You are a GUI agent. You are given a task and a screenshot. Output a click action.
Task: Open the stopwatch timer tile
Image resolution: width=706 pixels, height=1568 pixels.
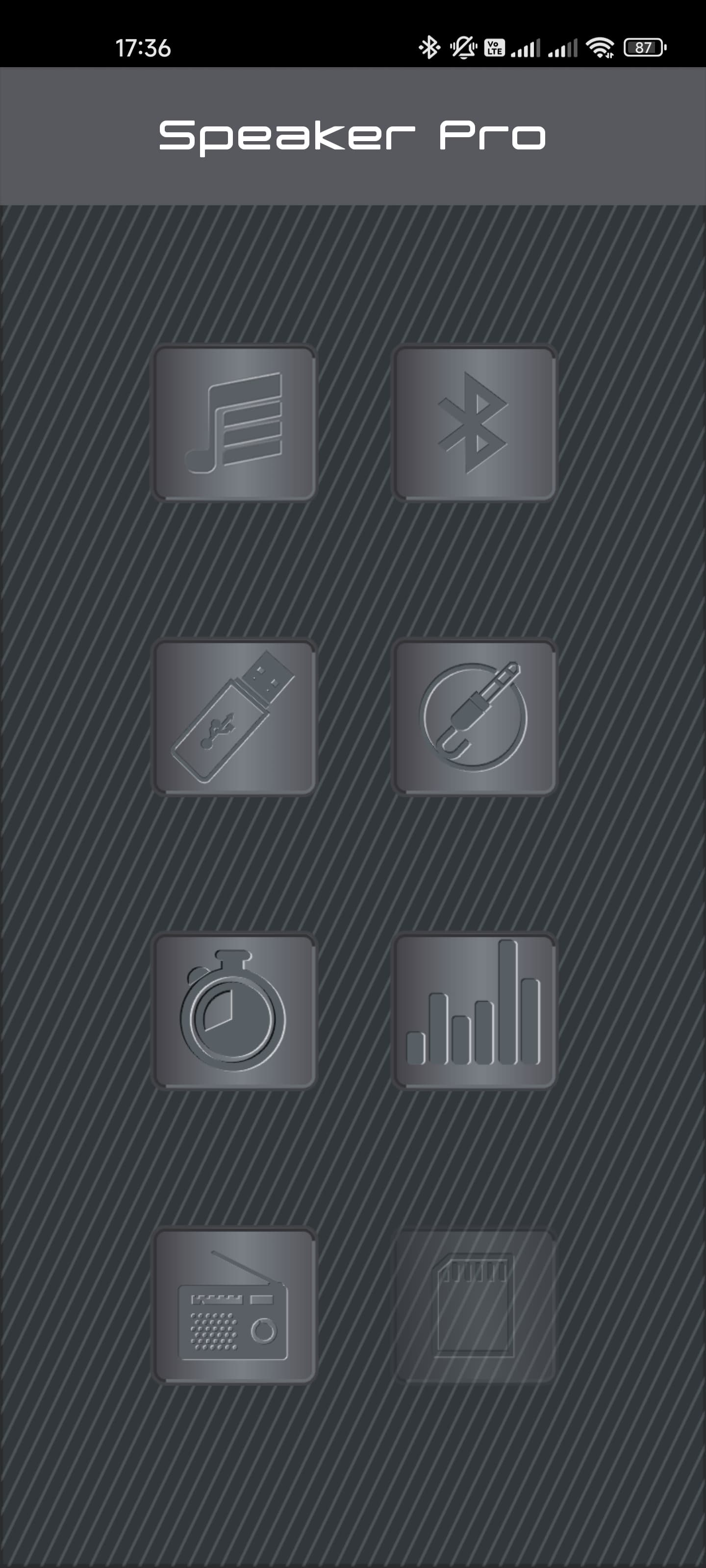tap(234, 1010)
